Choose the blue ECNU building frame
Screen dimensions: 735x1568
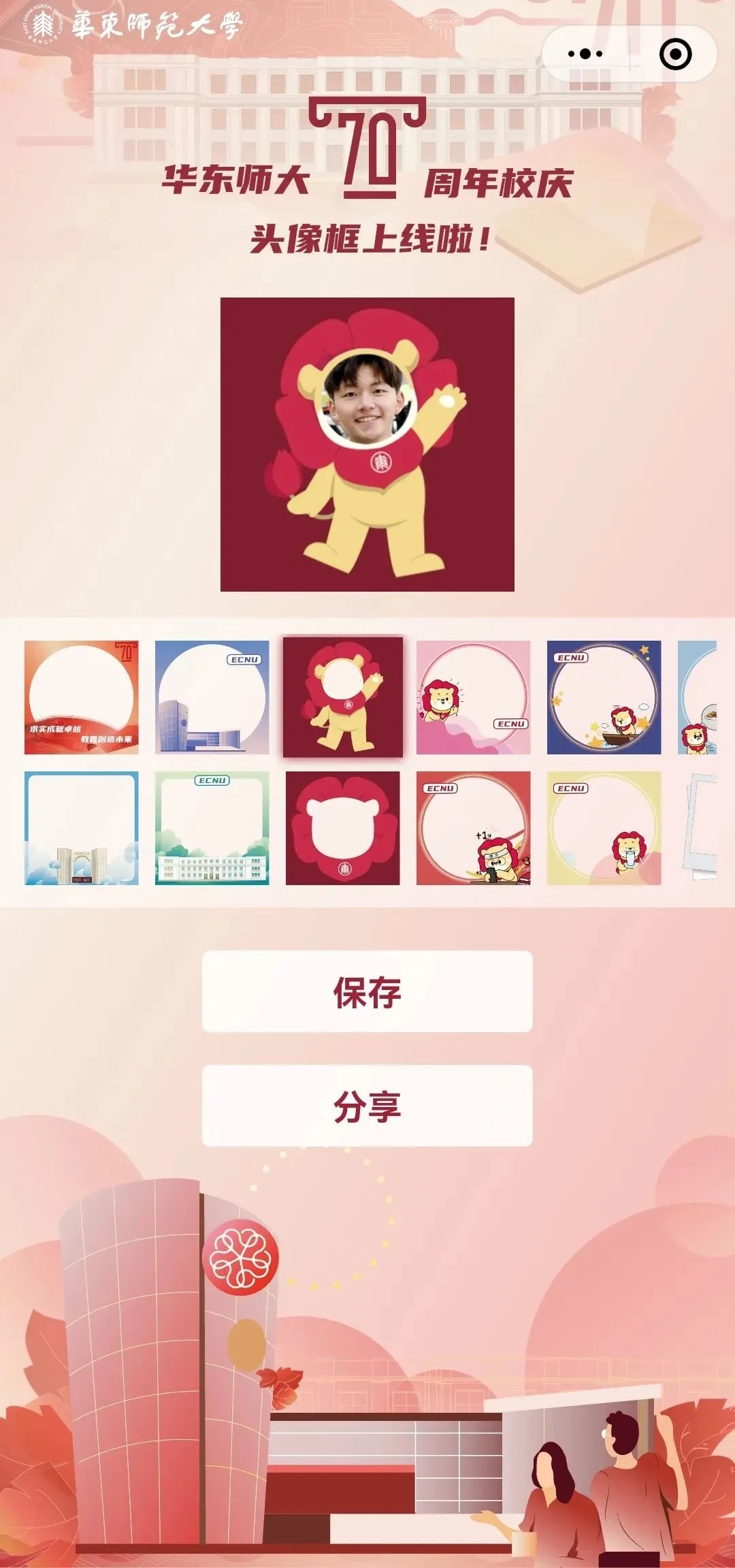pyautogui.click(x=212, y=697)
